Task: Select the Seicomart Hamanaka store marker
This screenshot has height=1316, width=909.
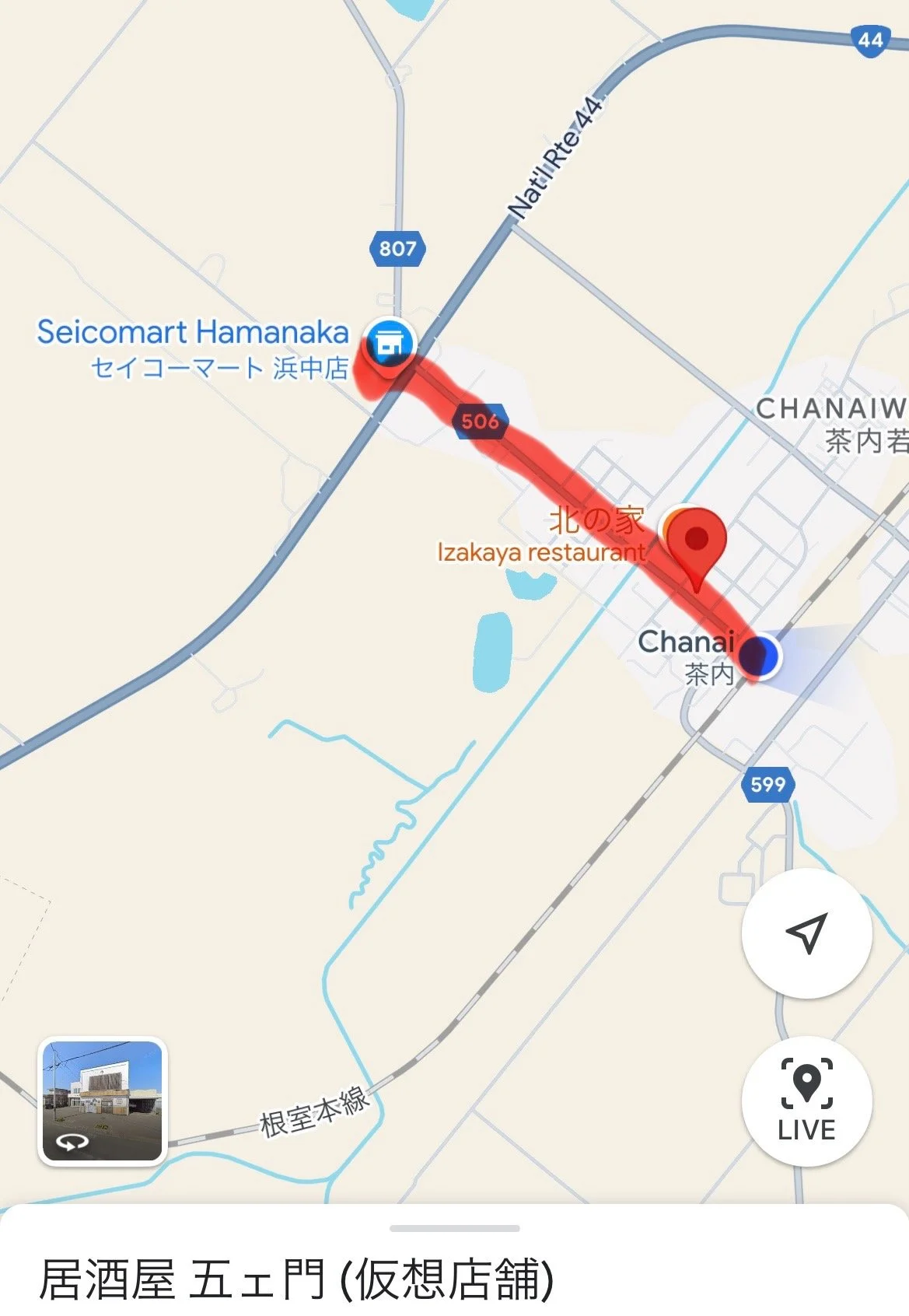Action: [x=390, y=342]
